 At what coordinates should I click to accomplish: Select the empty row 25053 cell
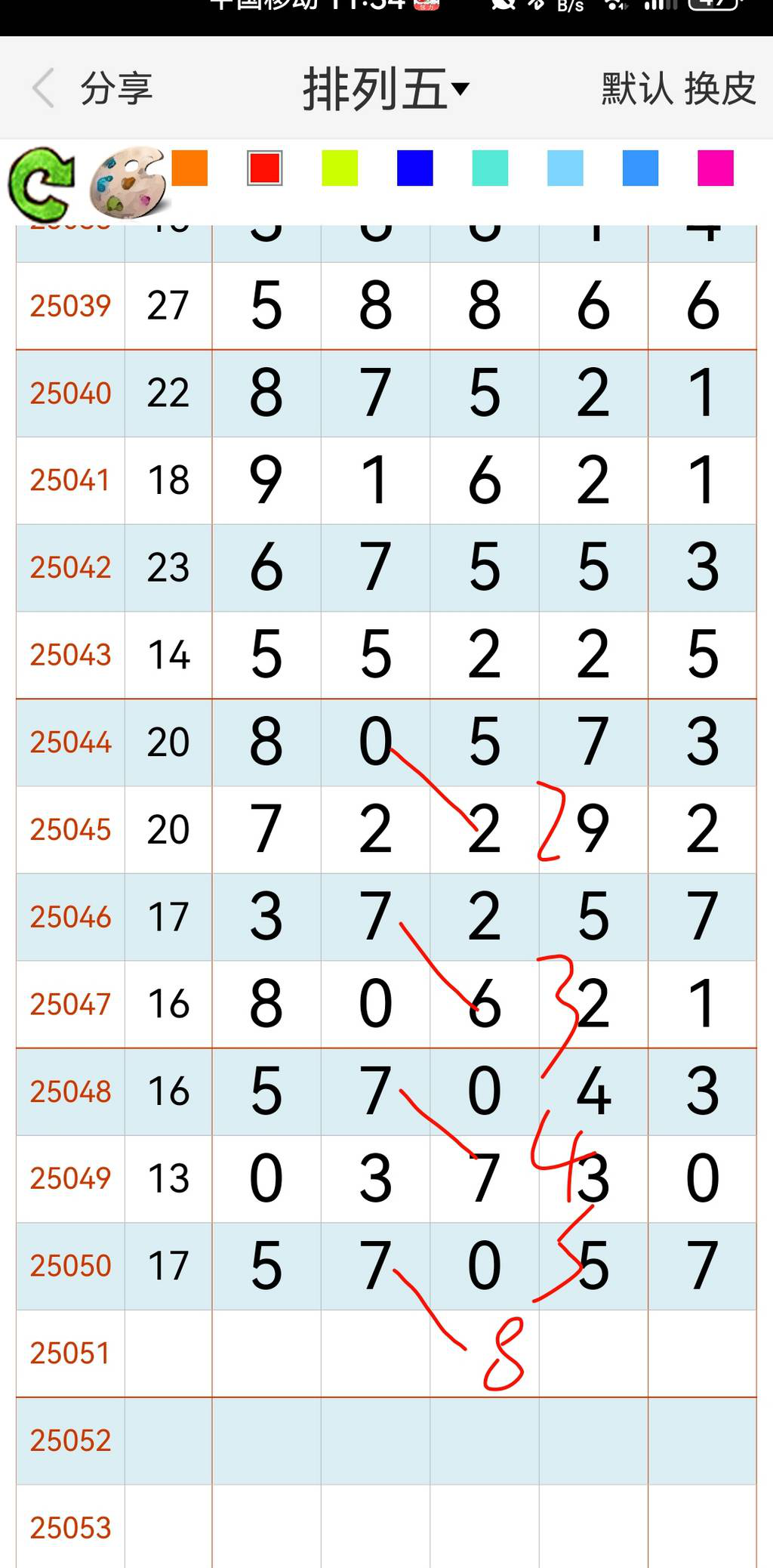coord(69,1527)
